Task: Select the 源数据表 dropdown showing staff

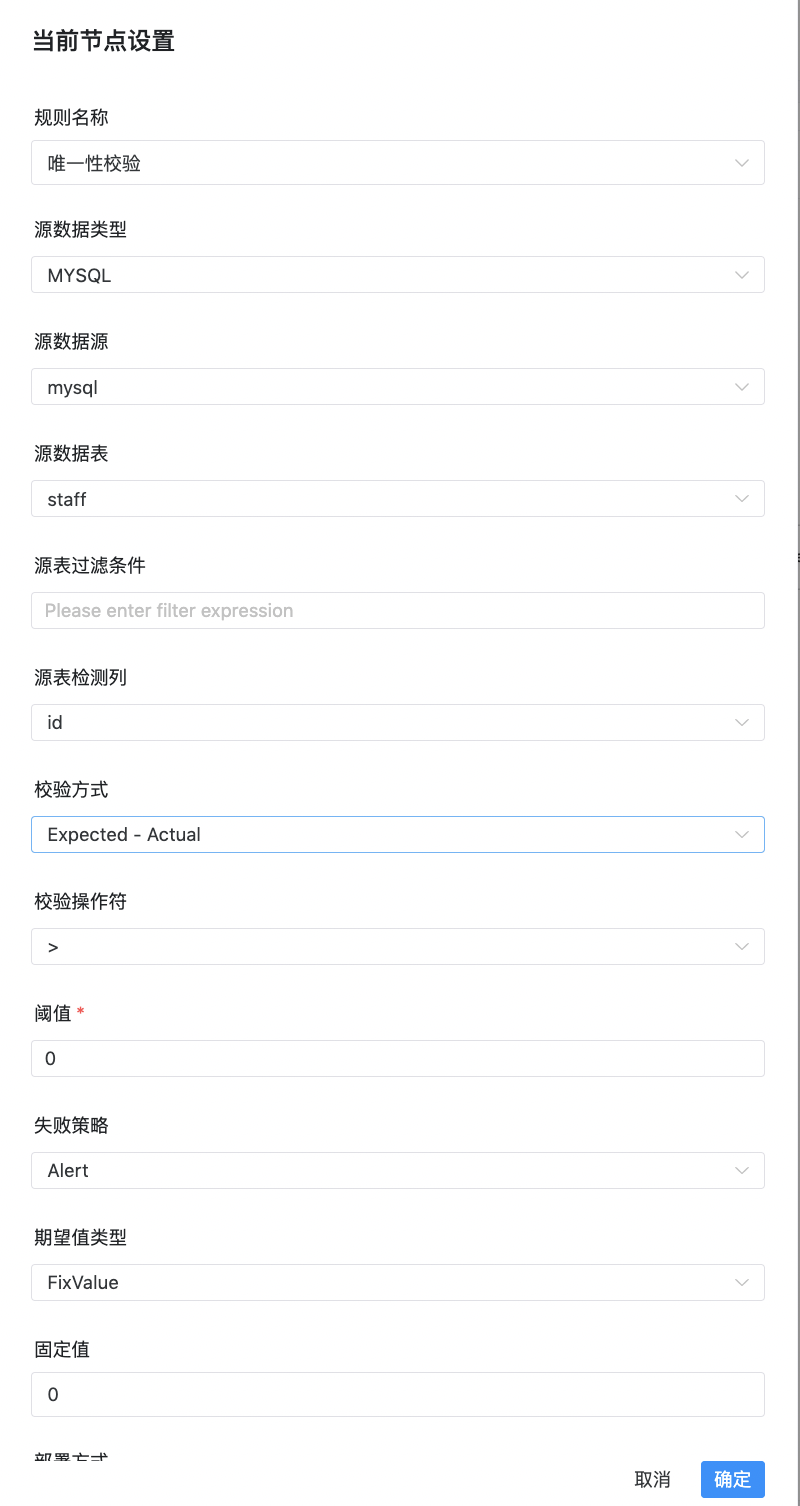Action: click(398, 499)
